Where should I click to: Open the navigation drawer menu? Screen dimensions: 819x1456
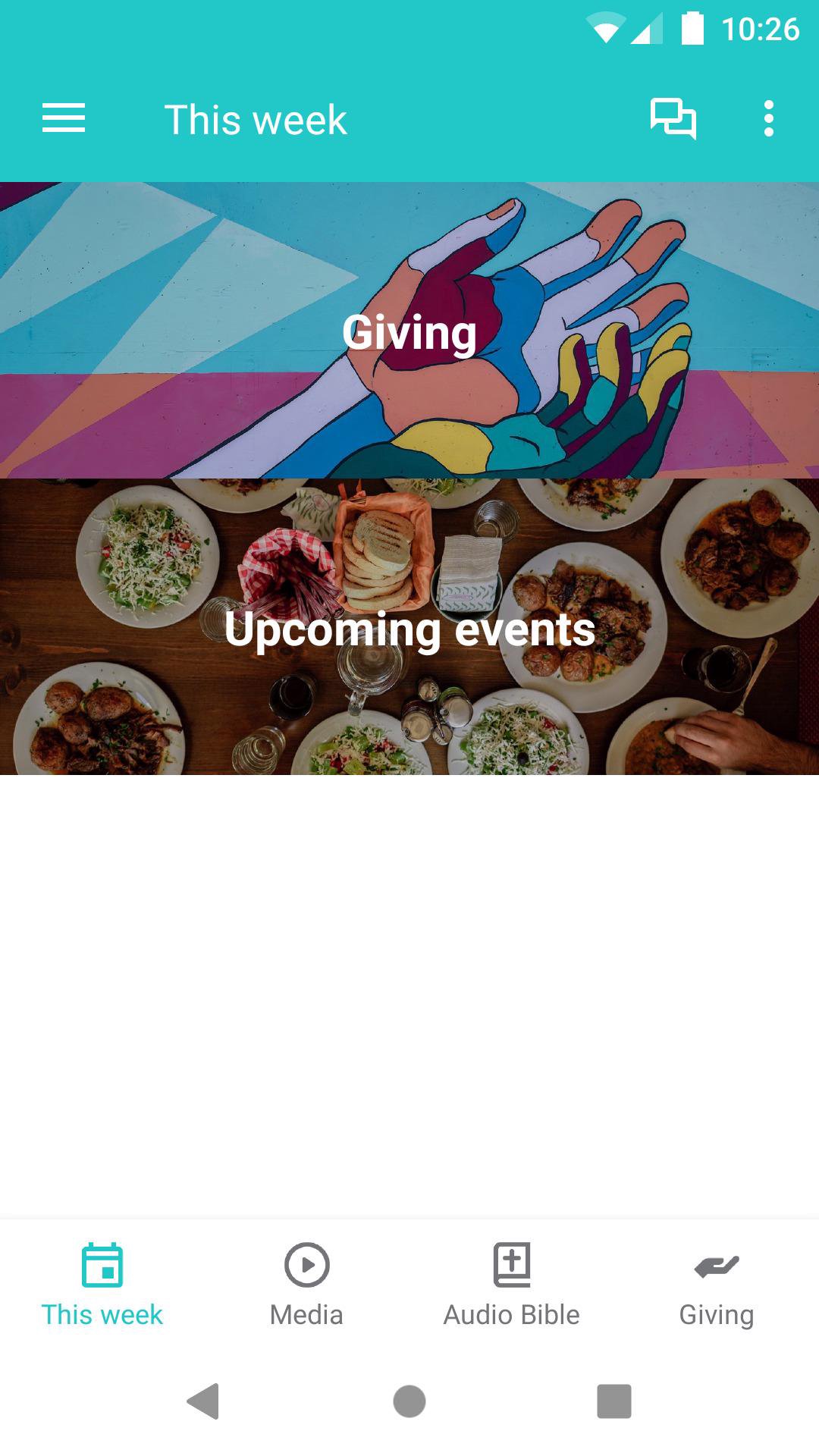64,119
